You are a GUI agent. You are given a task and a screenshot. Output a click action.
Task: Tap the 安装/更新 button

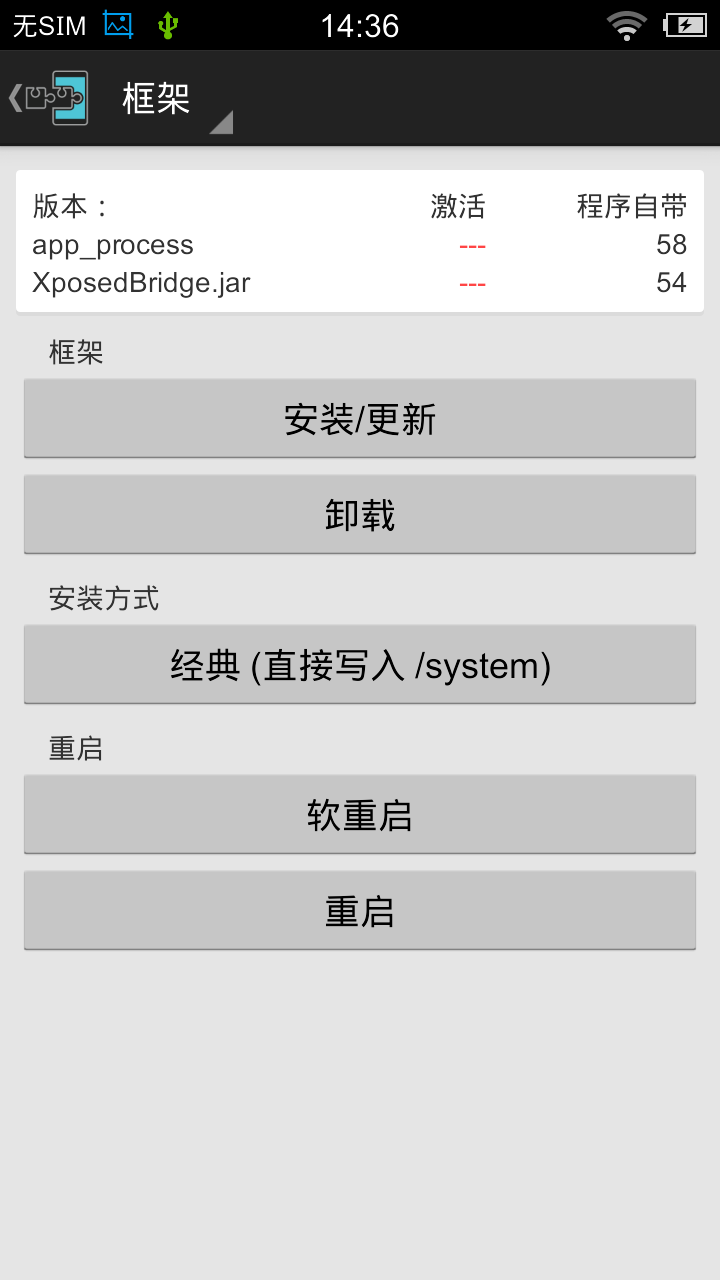pyautogui.click(x=360, y=419)
